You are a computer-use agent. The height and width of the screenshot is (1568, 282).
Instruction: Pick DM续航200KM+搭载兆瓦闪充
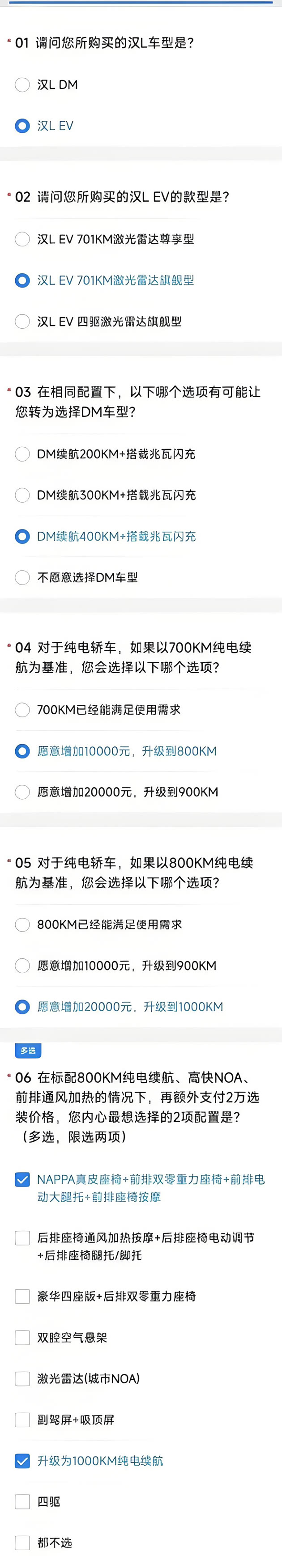click(22, 454)
